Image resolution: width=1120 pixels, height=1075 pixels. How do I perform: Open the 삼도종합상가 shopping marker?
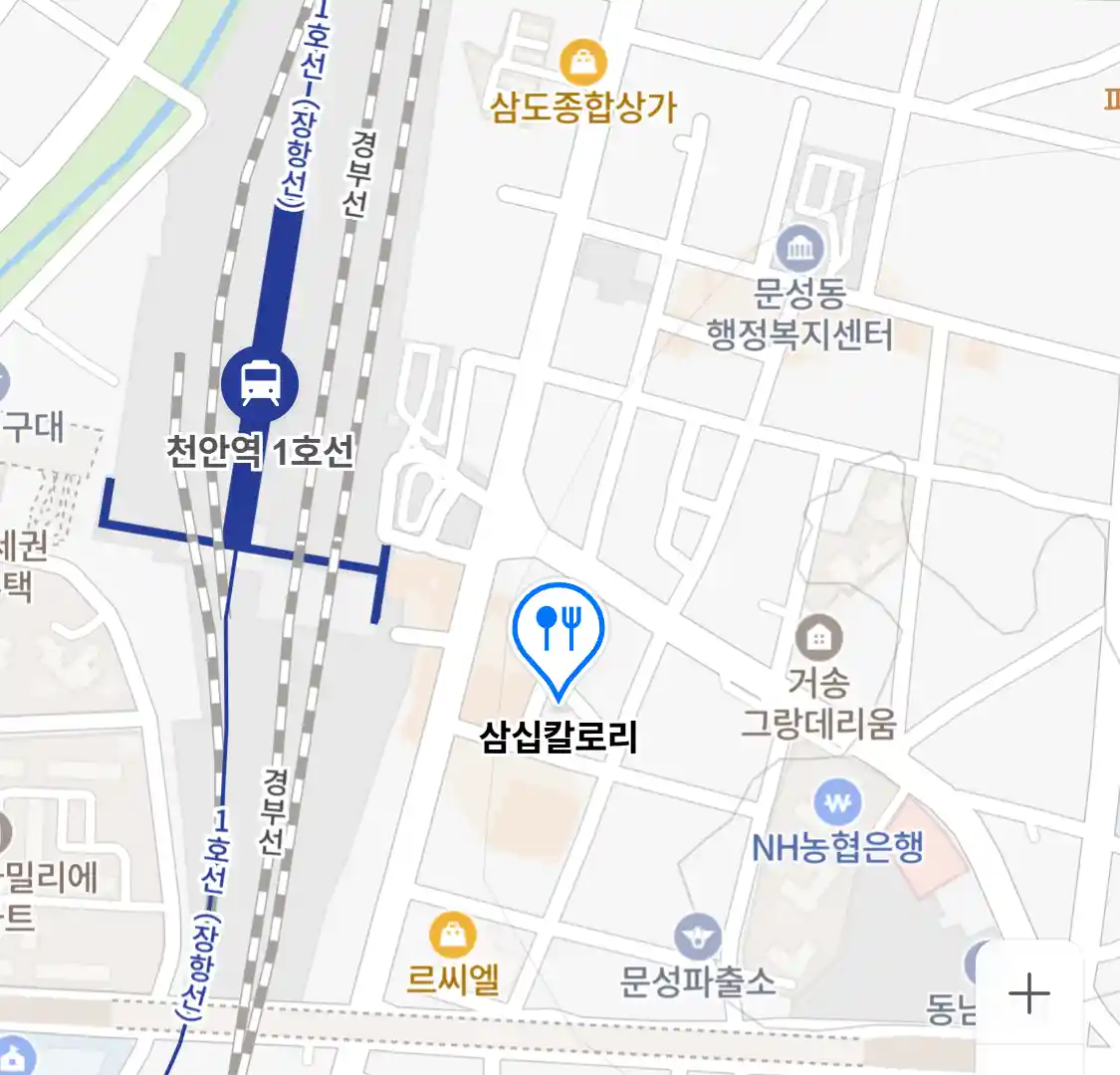click(x=583, y=64)
